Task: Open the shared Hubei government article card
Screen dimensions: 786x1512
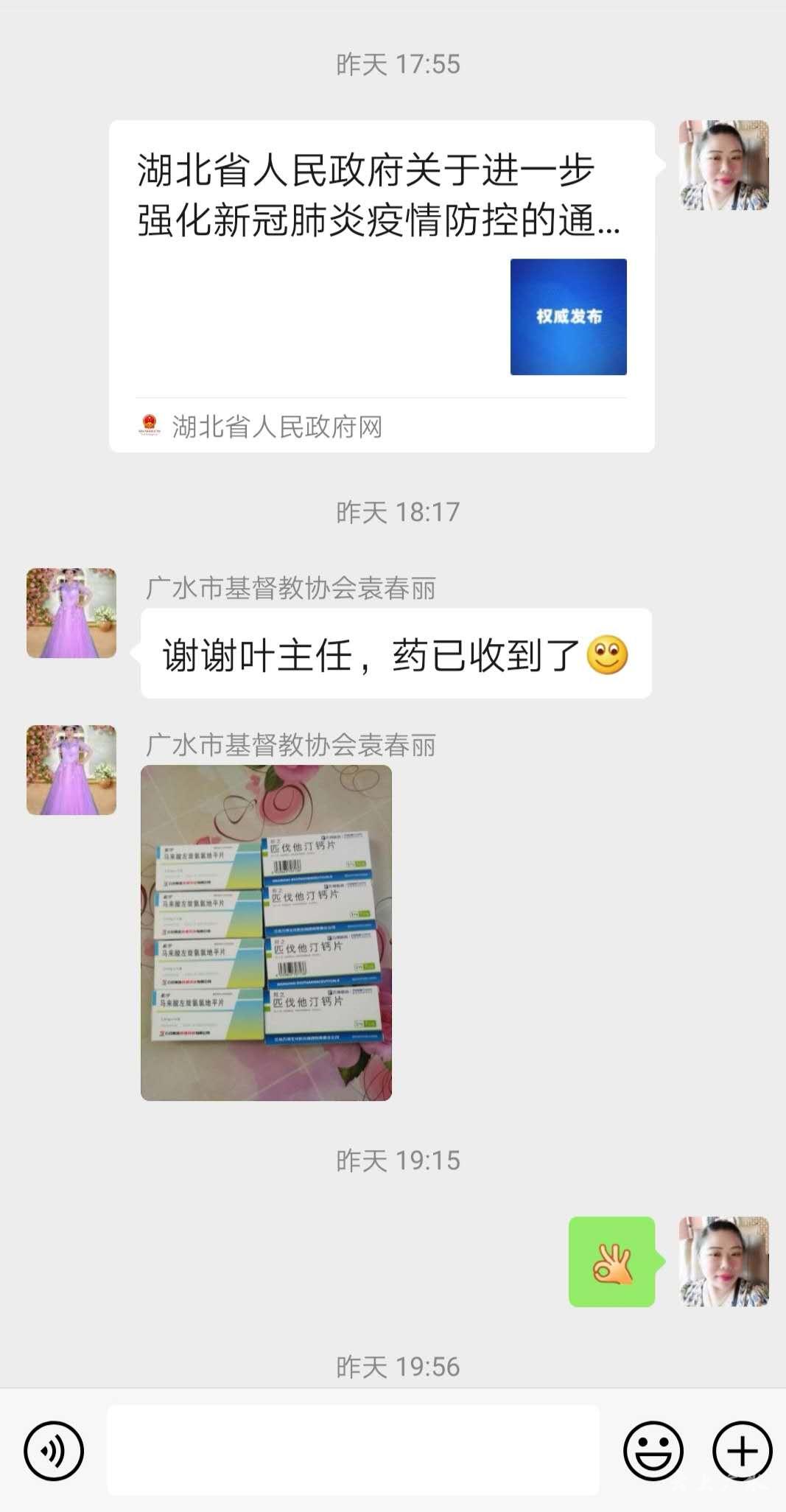Action: point(382,286)
